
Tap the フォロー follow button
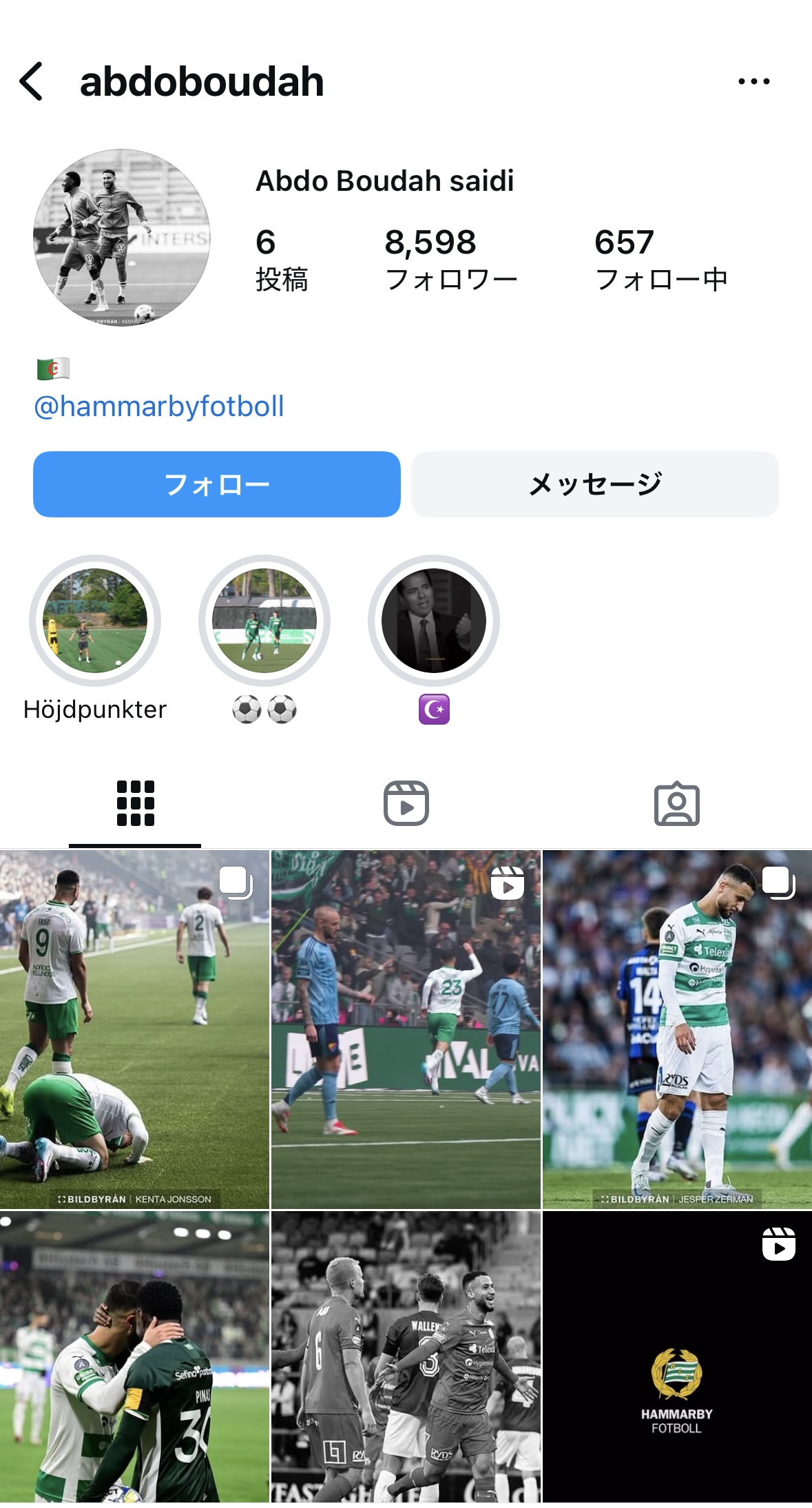[216, 484]
